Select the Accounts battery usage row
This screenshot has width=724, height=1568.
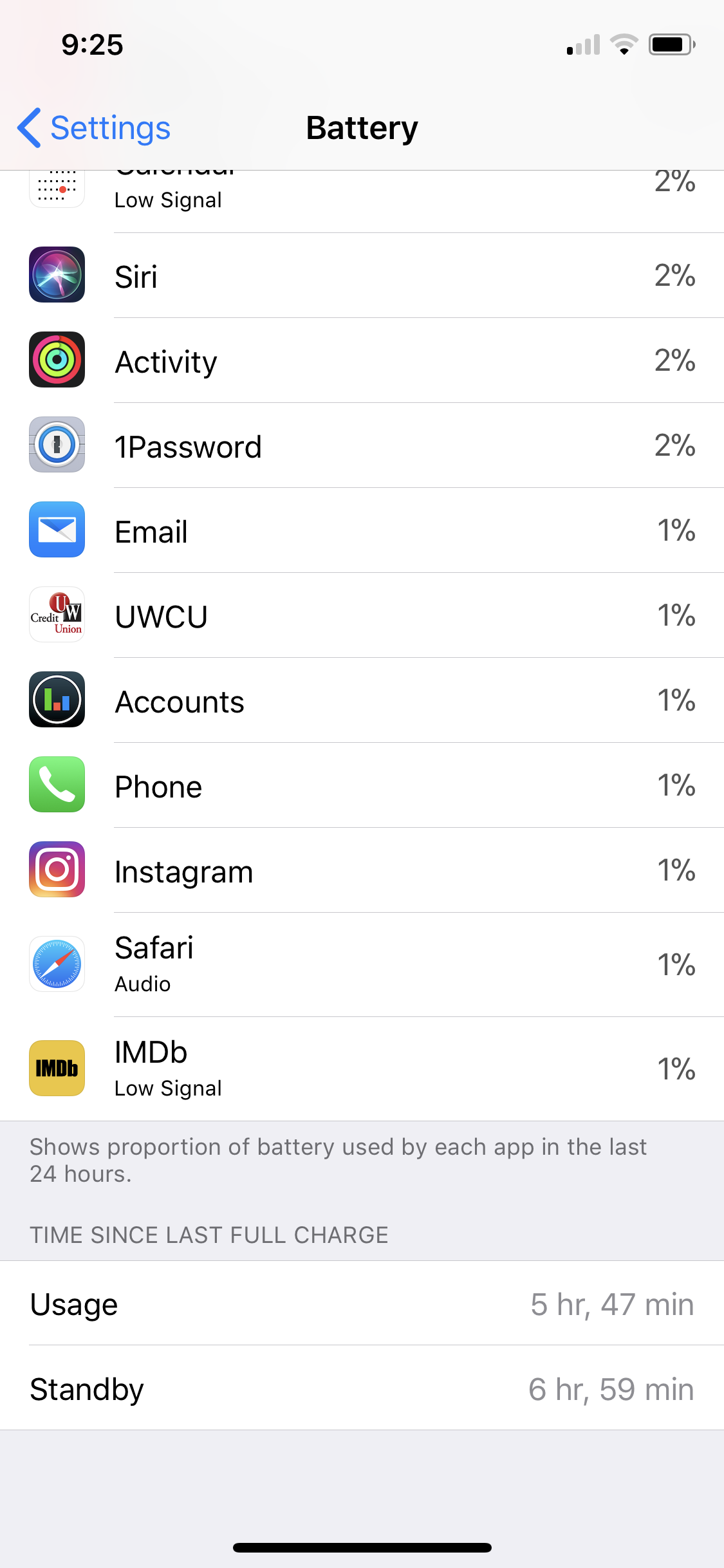click(362, 700)
